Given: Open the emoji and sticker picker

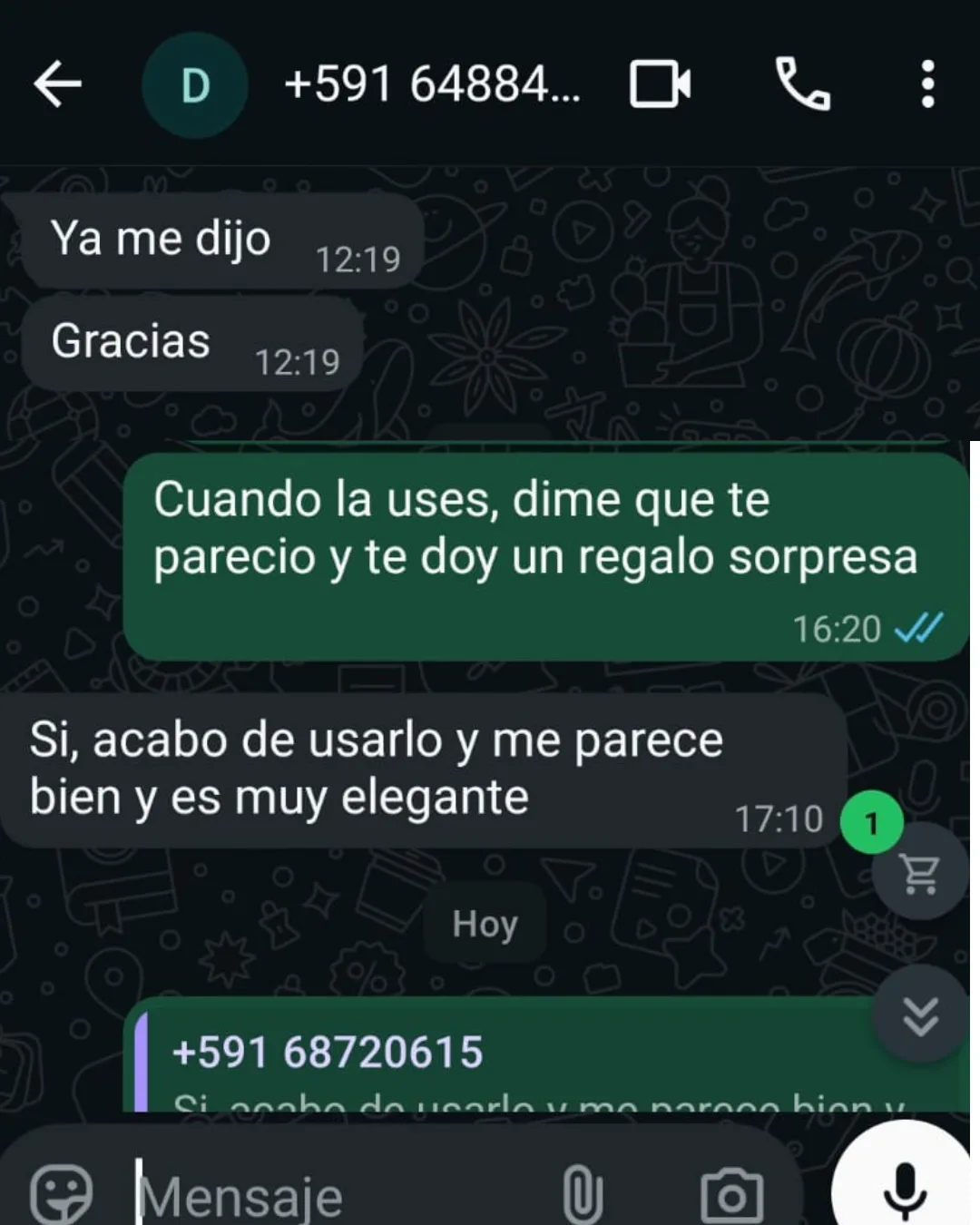Looking at the screenshot, I should point(61,1194).
